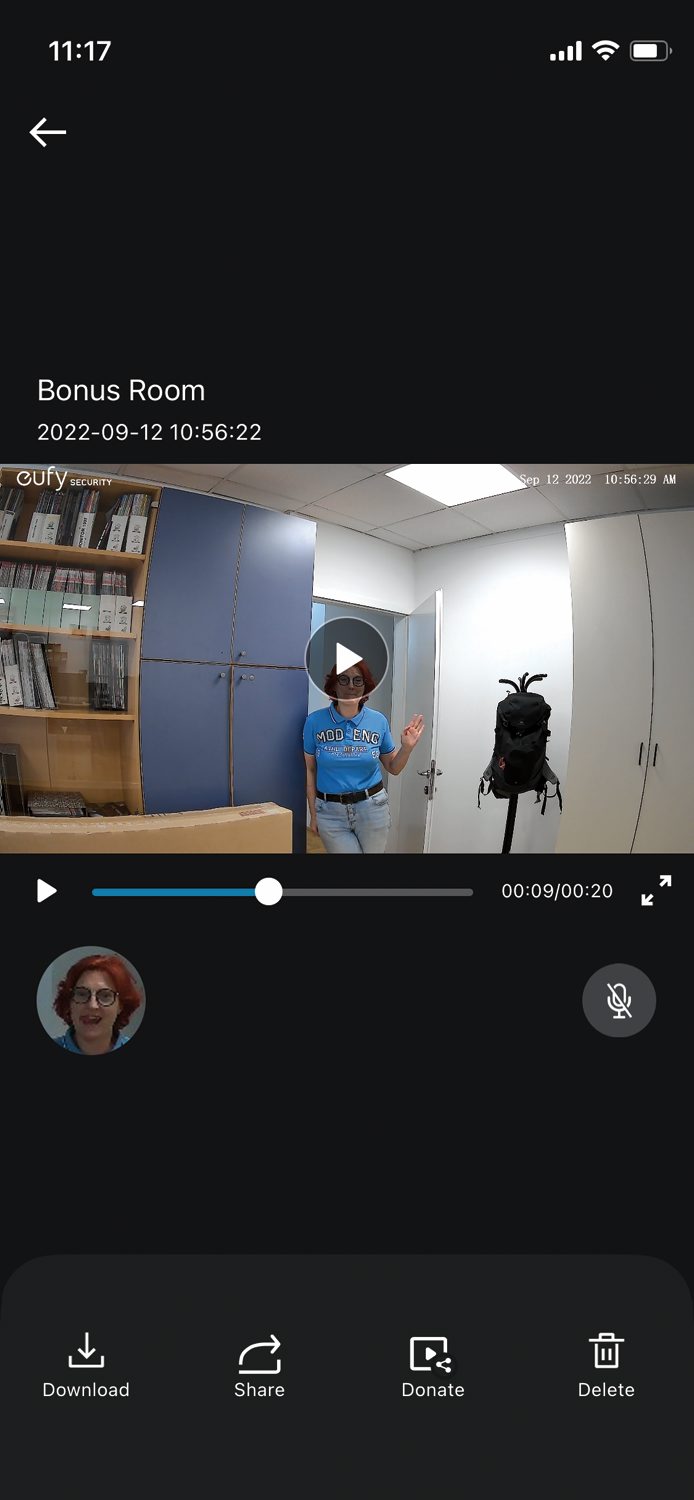Toggle the muted microphone button
694x1500 pixels.
point(619,1000)
